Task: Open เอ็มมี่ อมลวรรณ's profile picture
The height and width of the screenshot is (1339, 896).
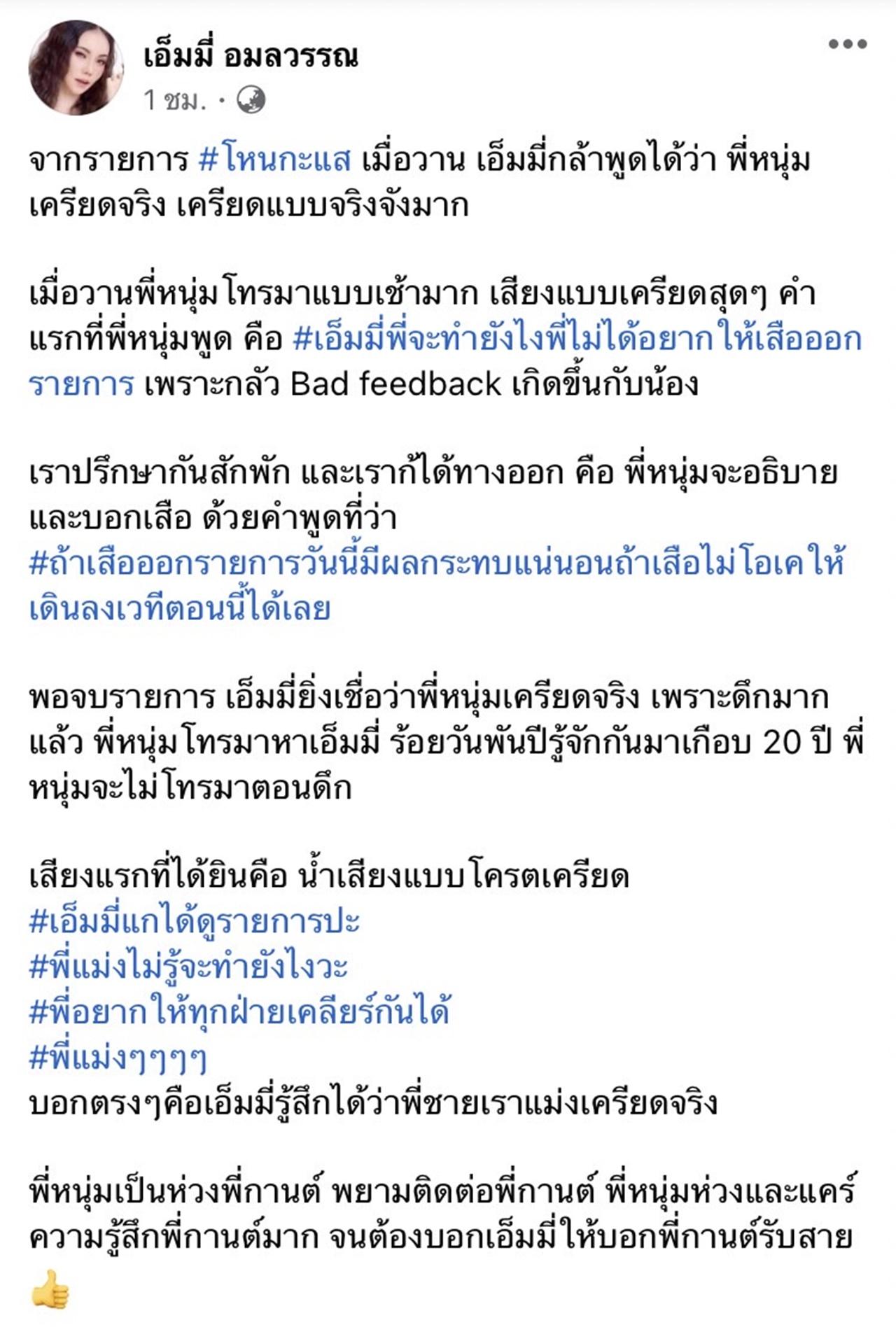Action: click(x=76, y=68)
